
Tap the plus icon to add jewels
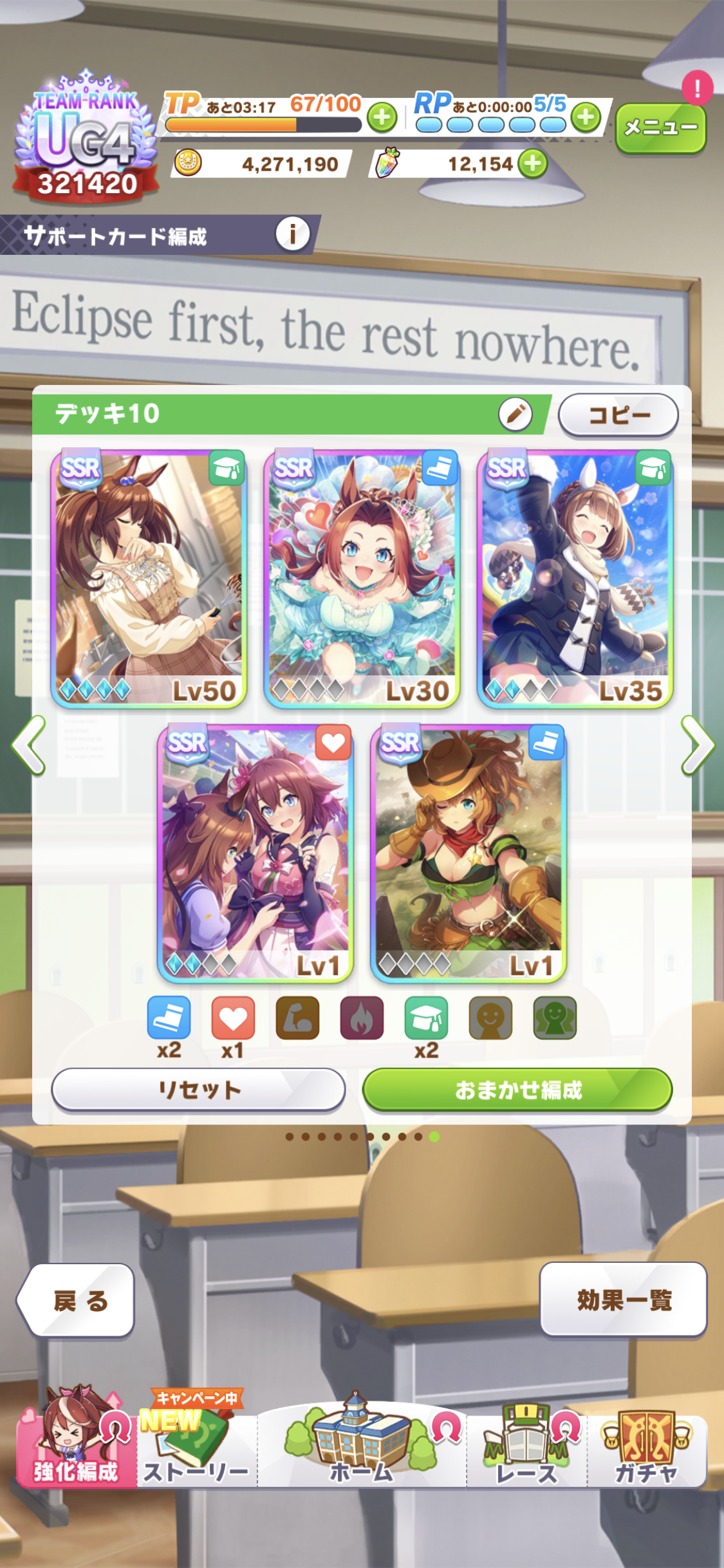click(x=533, y=163)
